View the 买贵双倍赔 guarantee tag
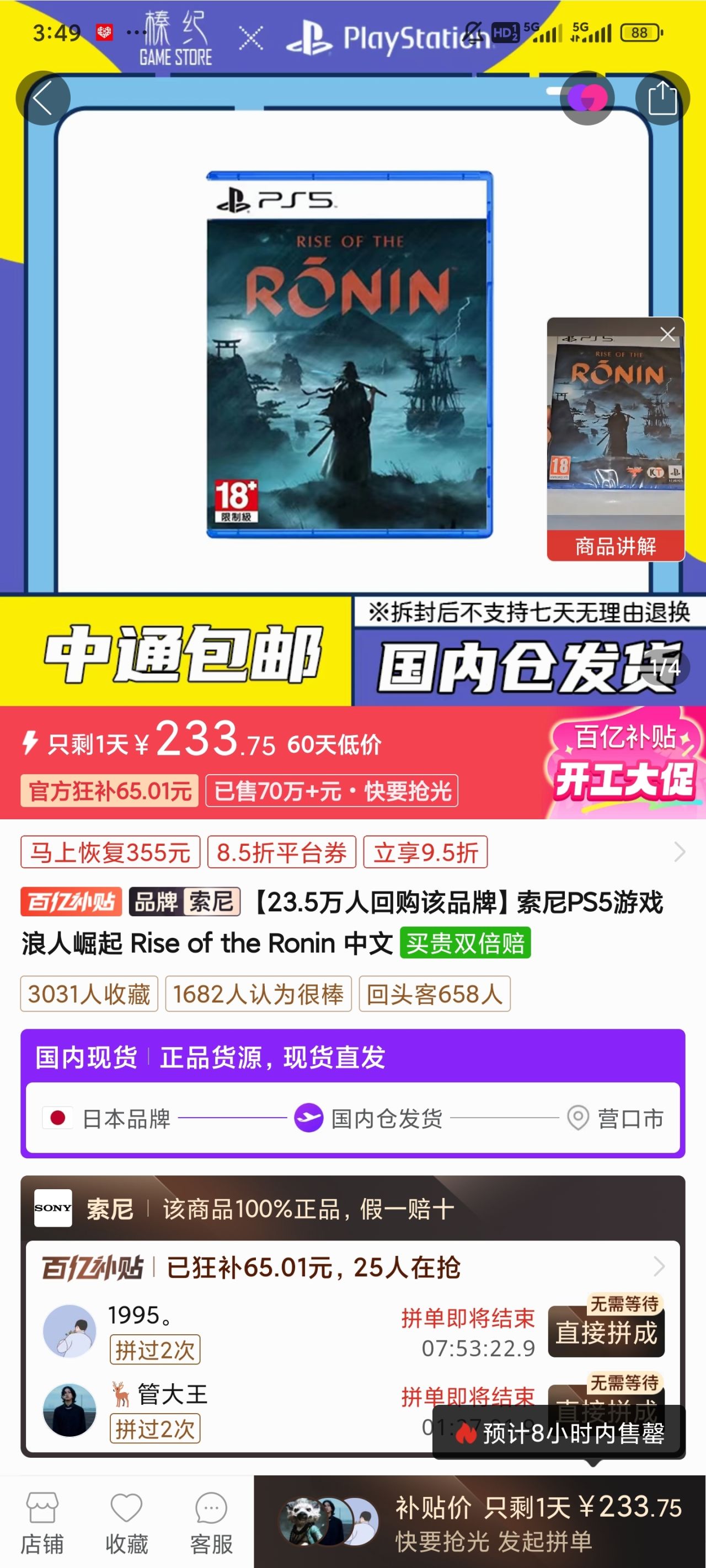The height and width of the screenshot is (1568, 706). (x=465, y=943)
